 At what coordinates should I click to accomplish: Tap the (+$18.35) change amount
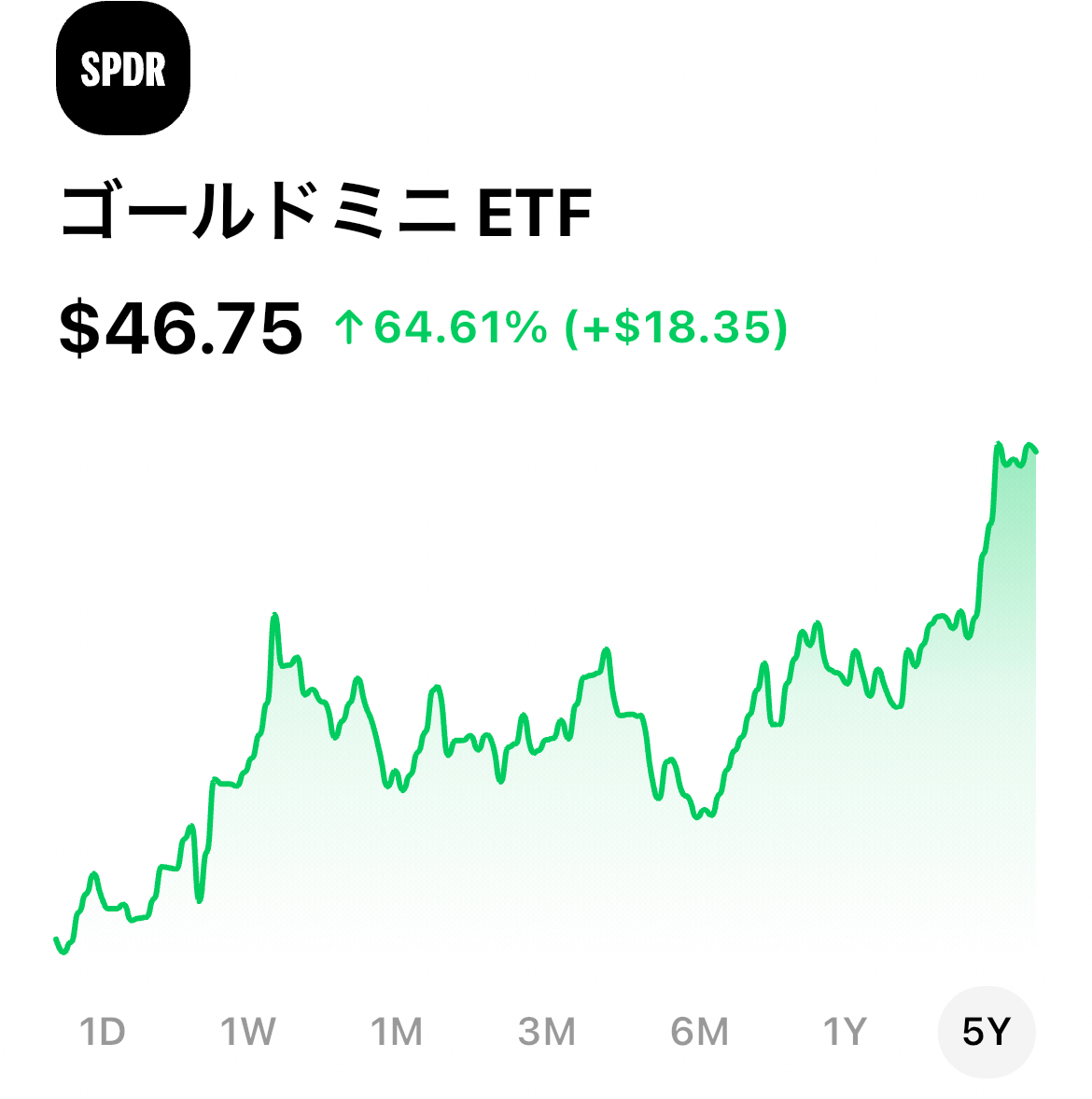pos(674,327)
